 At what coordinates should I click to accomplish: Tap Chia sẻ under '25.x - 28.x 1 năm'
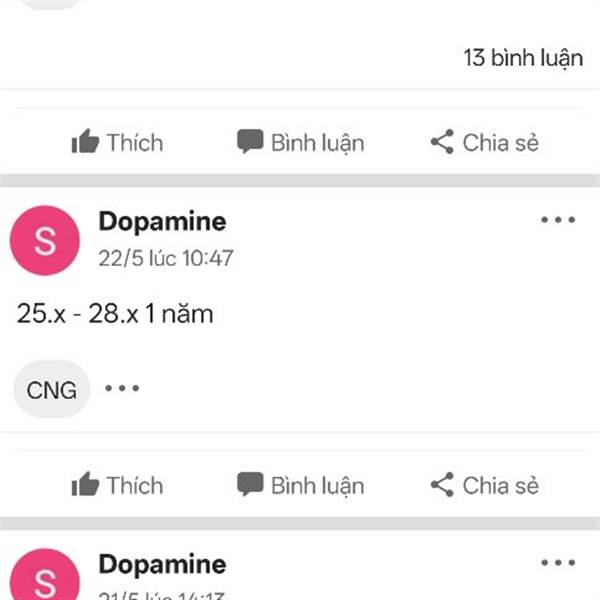pyautogui.click(x=484, y=486)
